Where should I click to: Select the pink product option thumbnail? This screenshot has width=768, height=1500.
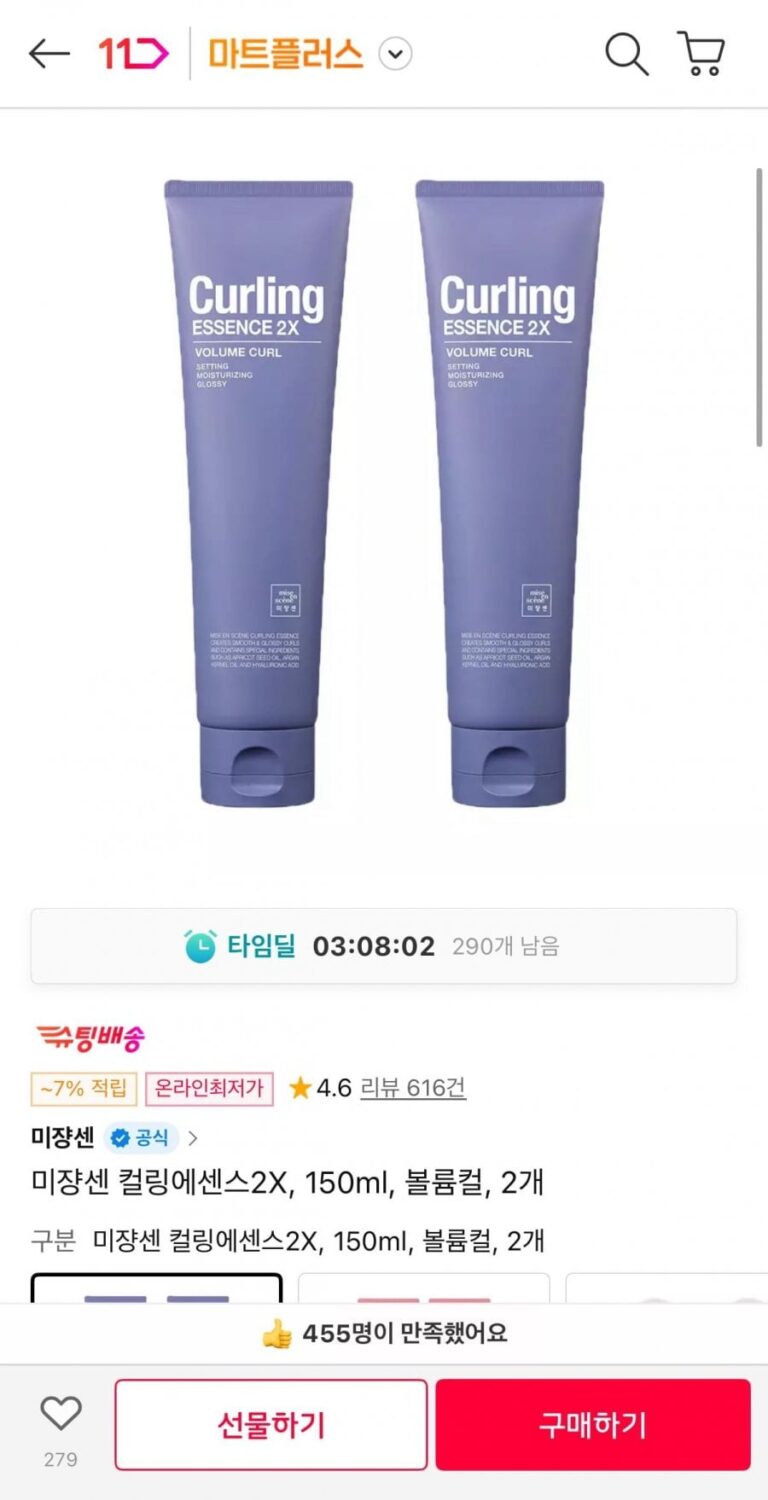coord(424,1289)
